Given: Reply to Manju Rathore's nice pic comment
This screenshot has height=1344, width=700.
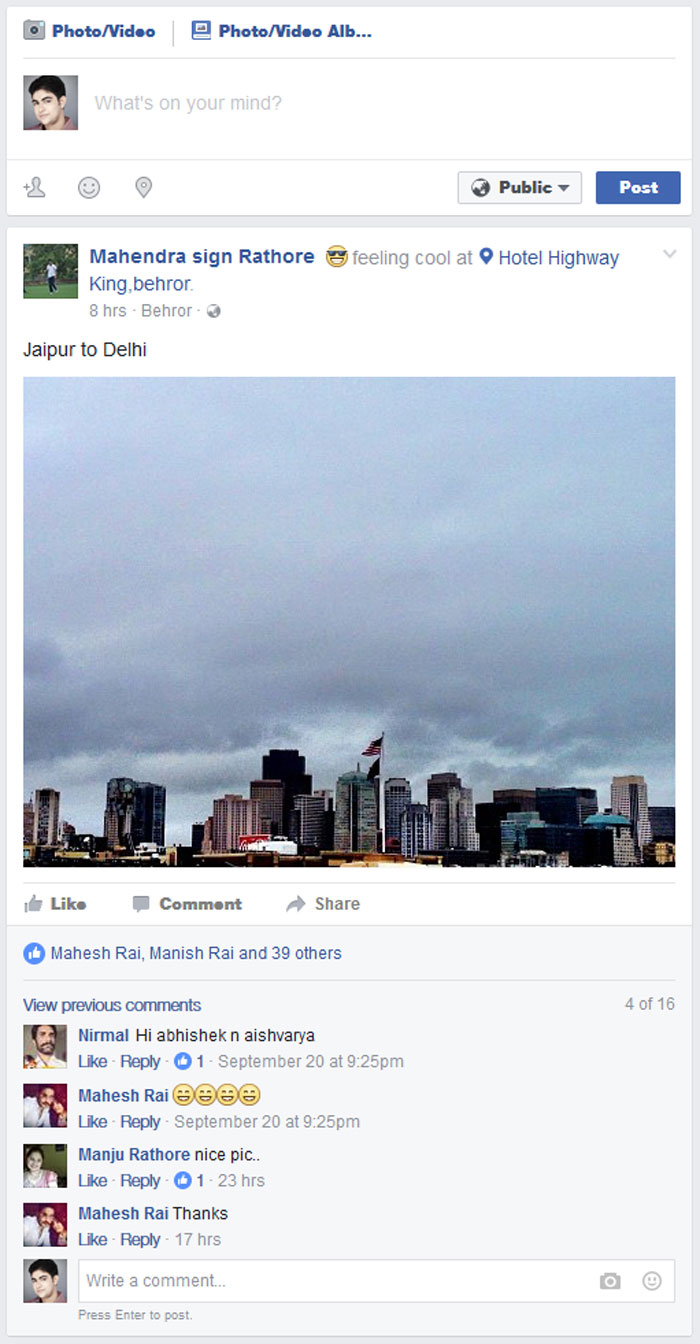Looking at the screenshot, I should (x=140, y=1180).
